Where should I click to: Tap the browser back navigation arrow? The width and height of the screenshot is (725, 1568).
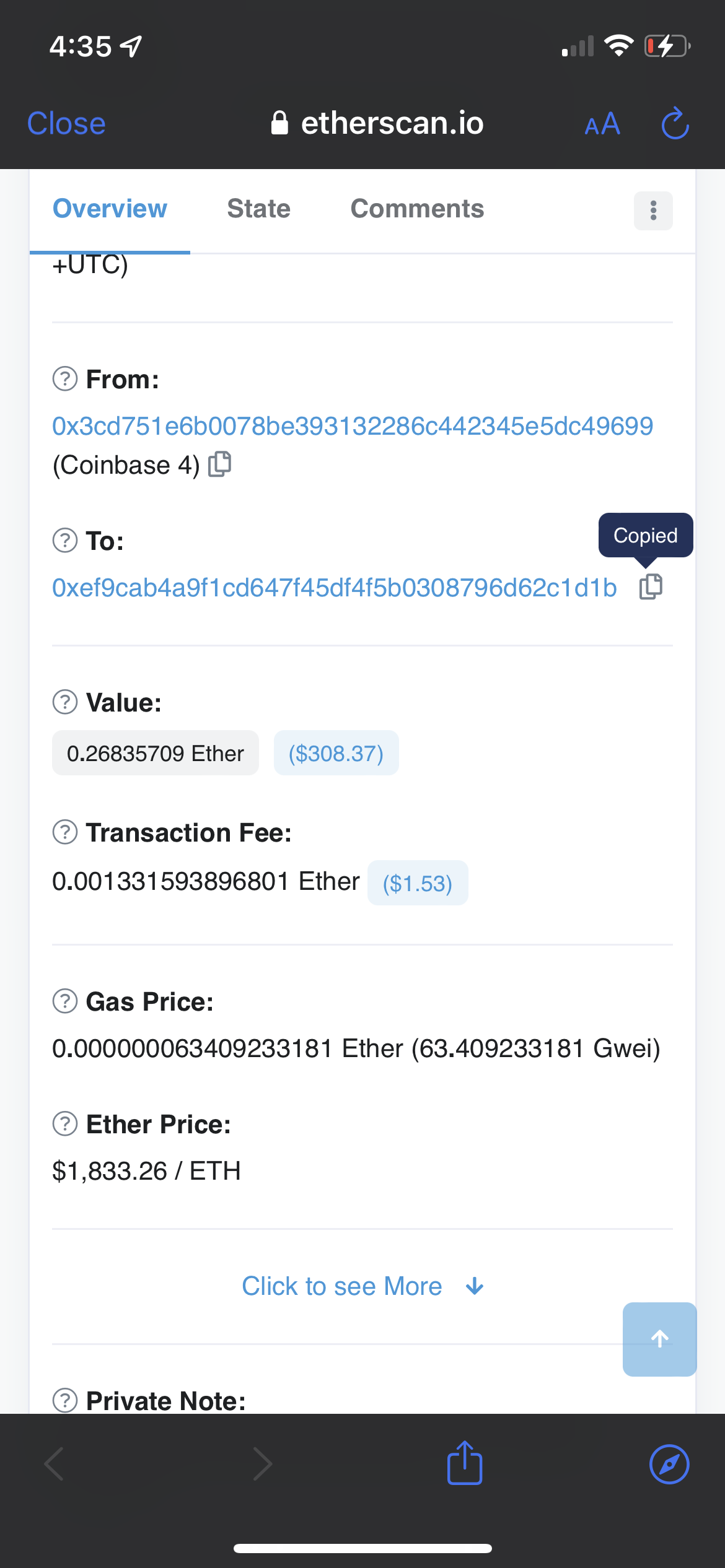coord(55,1463)
